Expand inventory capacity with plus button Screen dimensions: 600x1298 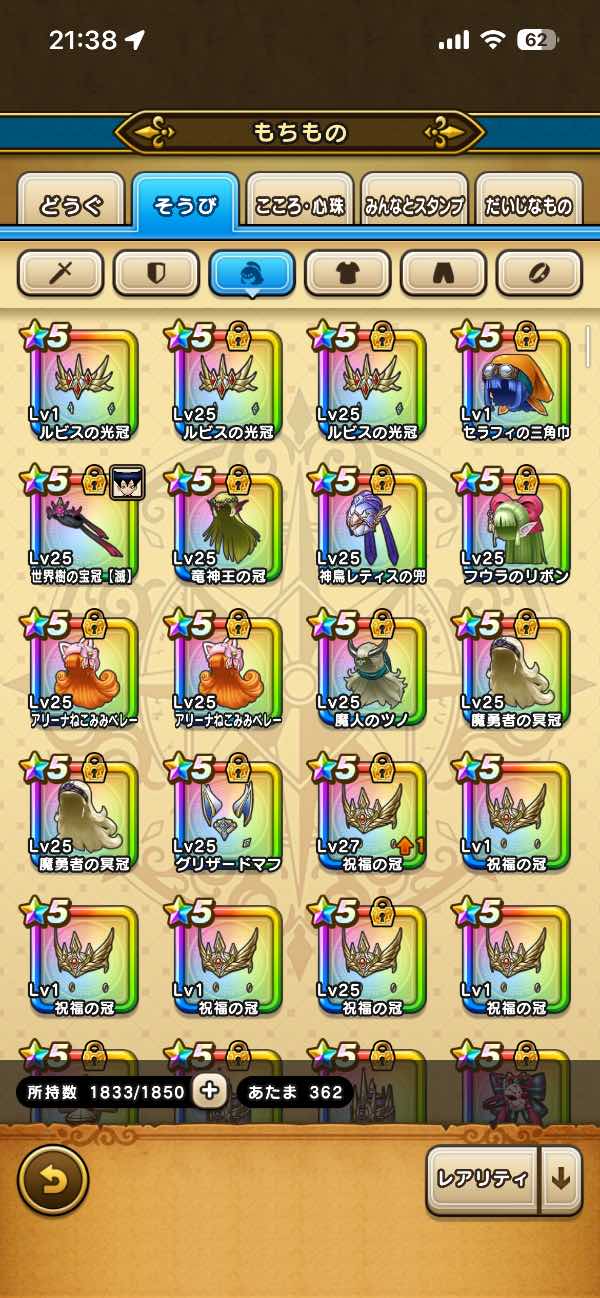[x=210, y=1091]
